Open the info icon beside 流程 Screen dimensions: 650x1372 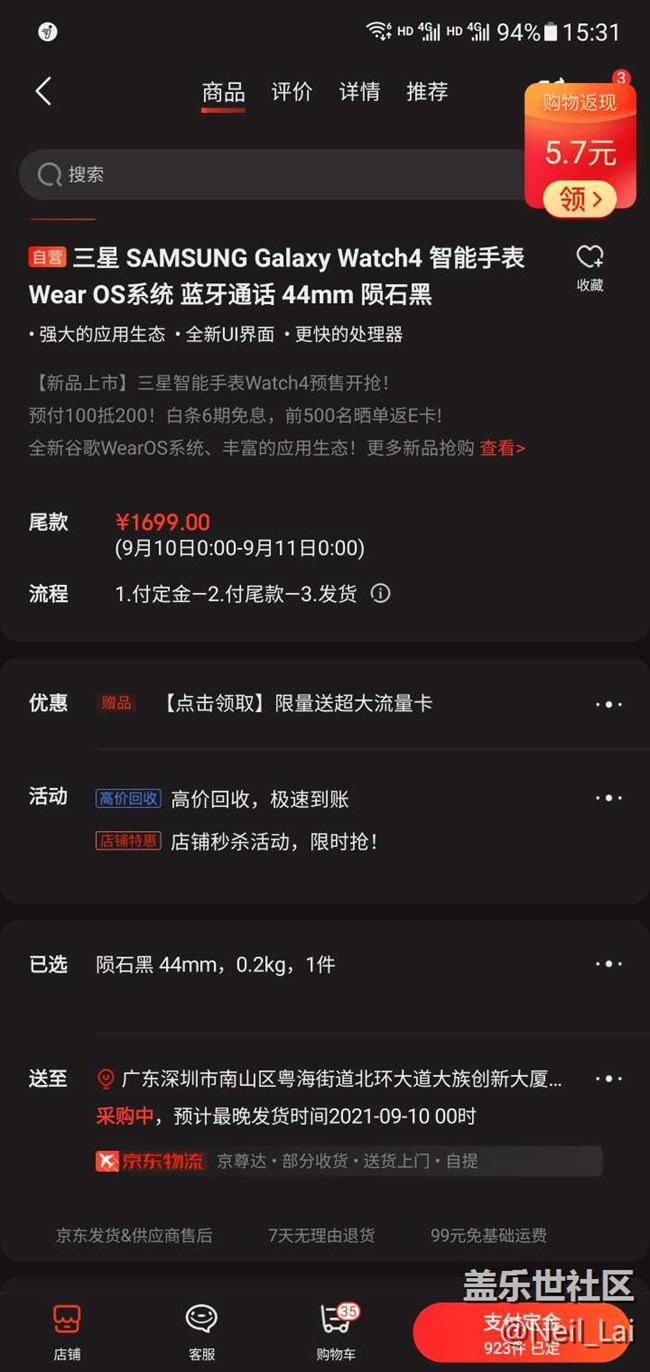click(x=380, y=593)
